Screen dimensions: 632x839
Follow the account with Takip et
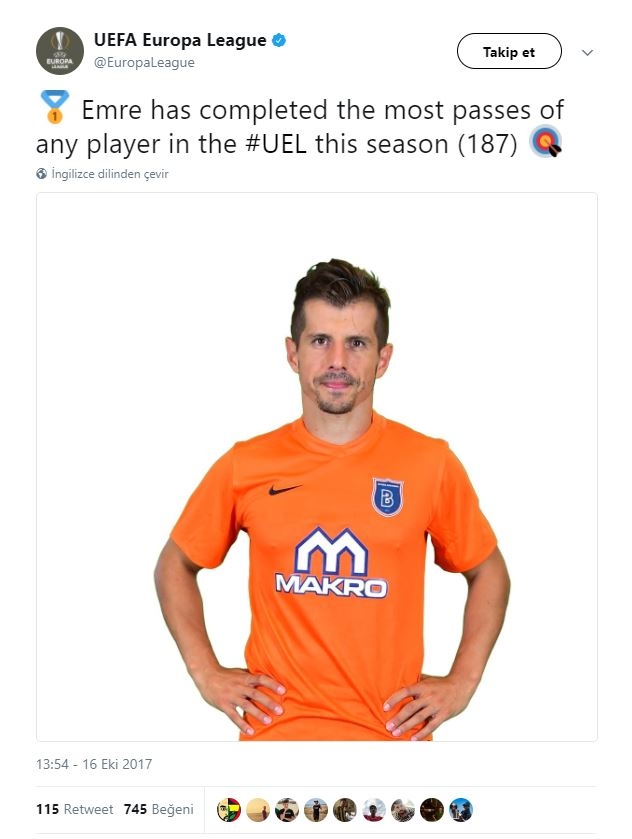tap(509, 52)
